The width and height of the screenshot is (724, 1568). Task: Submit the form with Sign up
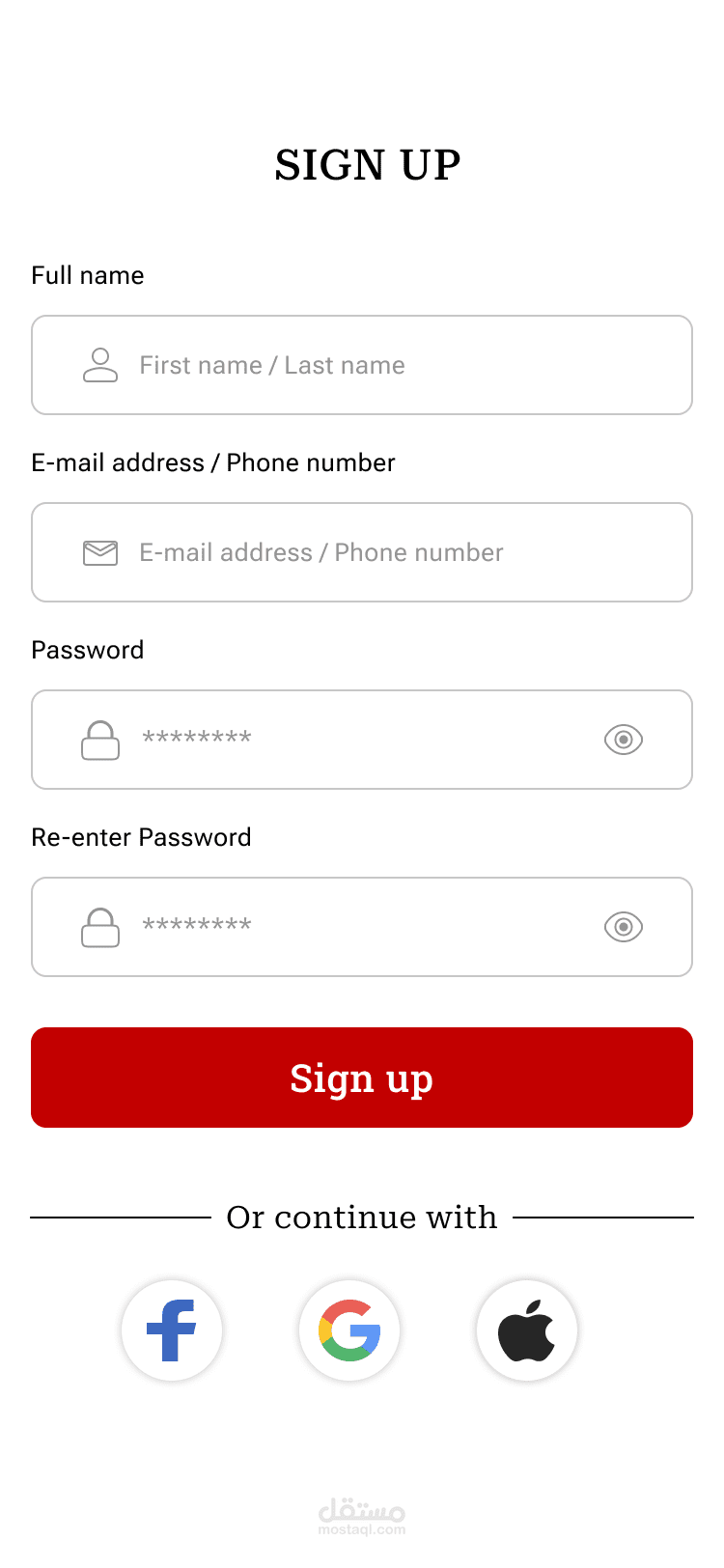tap(362, 1078)
